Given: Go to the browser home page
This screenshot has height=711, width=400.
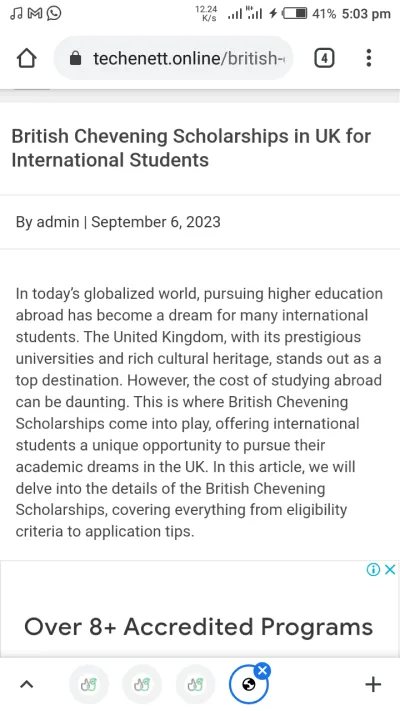Looking at the screenshot, I should tap(26, 58).
